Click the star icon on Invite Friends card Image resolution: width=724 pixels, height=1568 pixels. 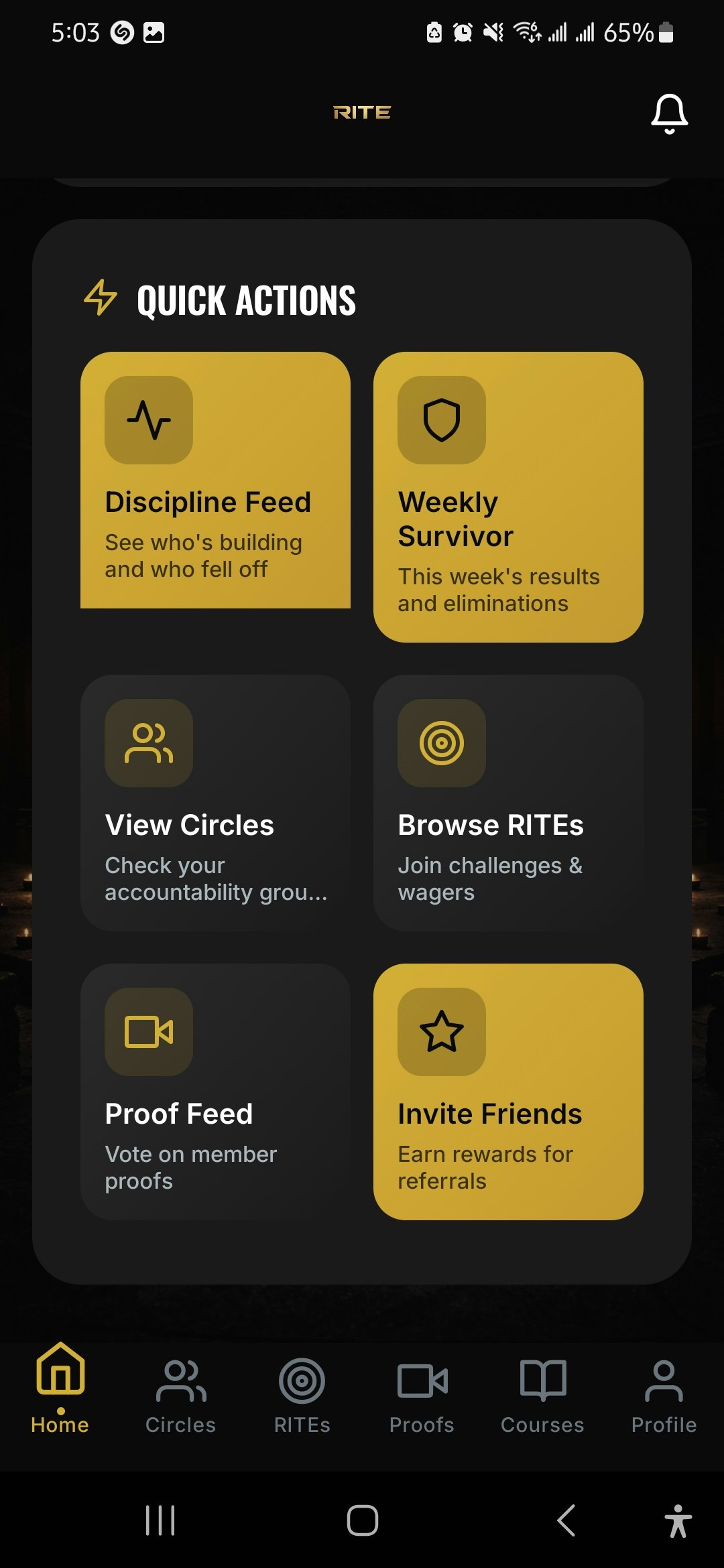[441, 1032]
